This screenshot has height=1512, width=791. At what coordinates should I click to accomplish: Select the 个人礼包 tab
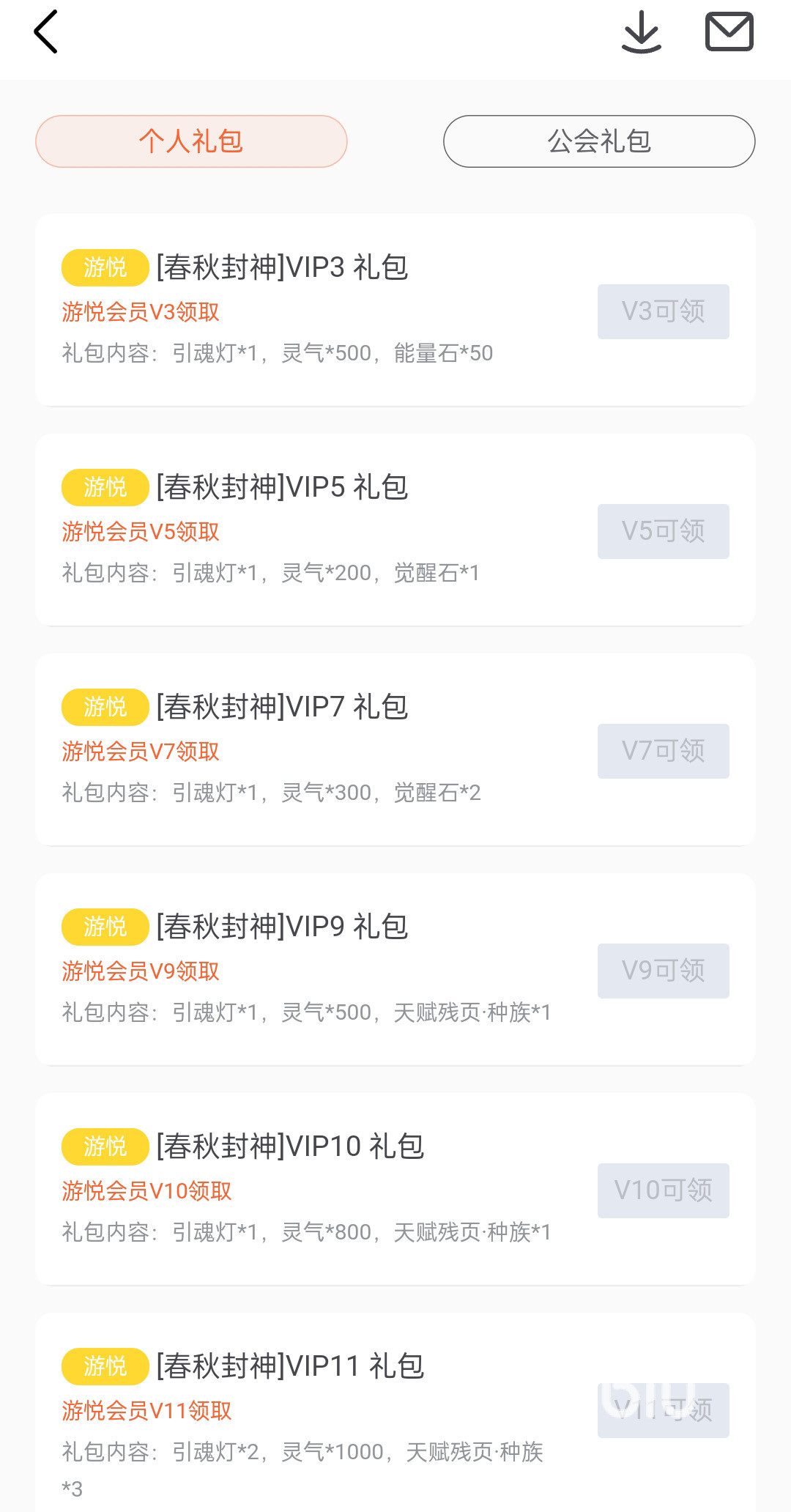[191, 141]
